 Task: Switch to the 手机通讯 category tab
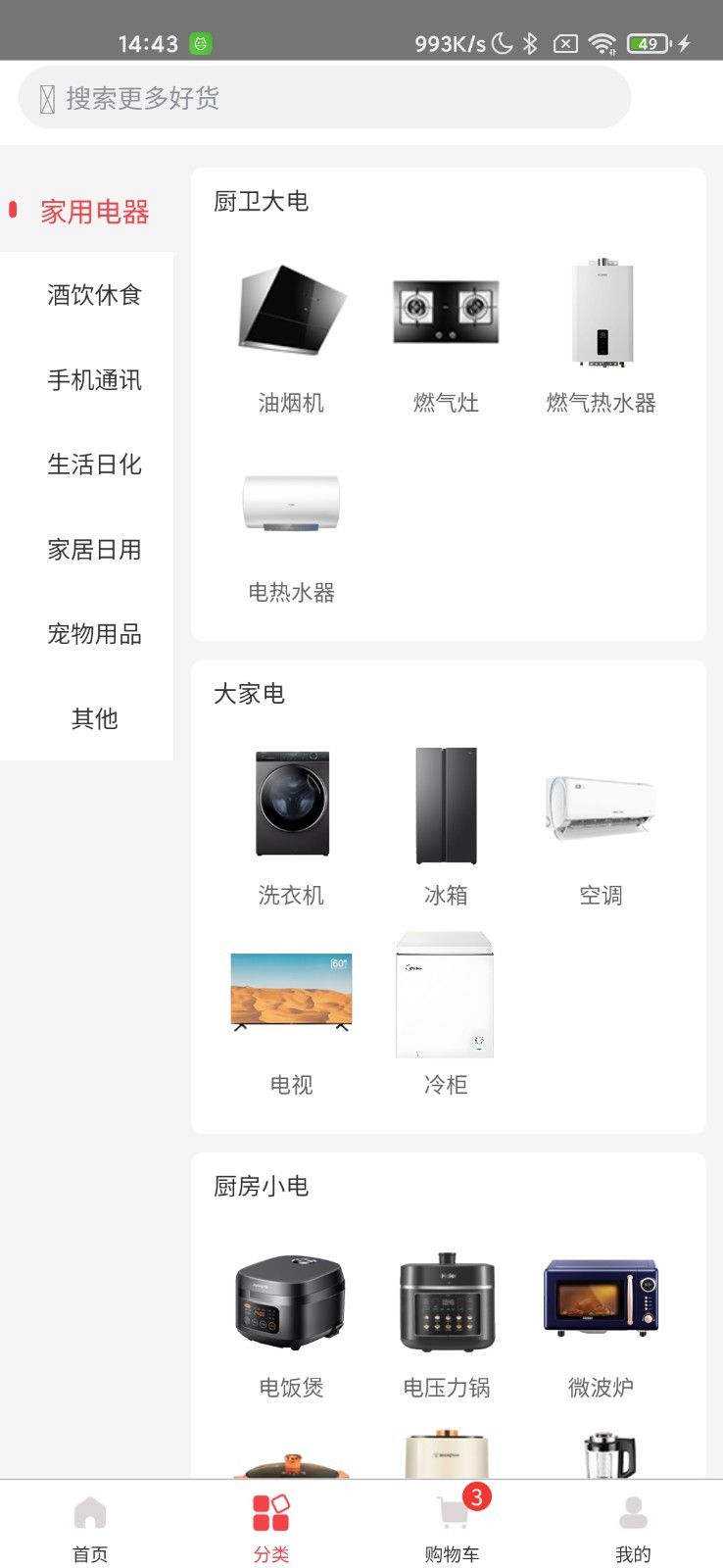[x=95, y=380]
